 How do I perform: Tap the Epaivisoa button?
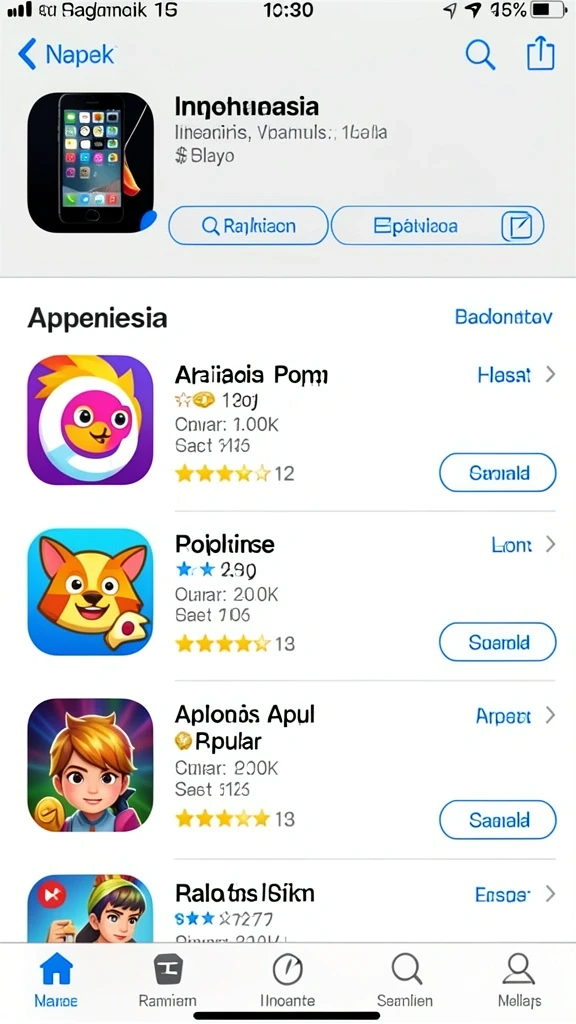tap(438, 226)
